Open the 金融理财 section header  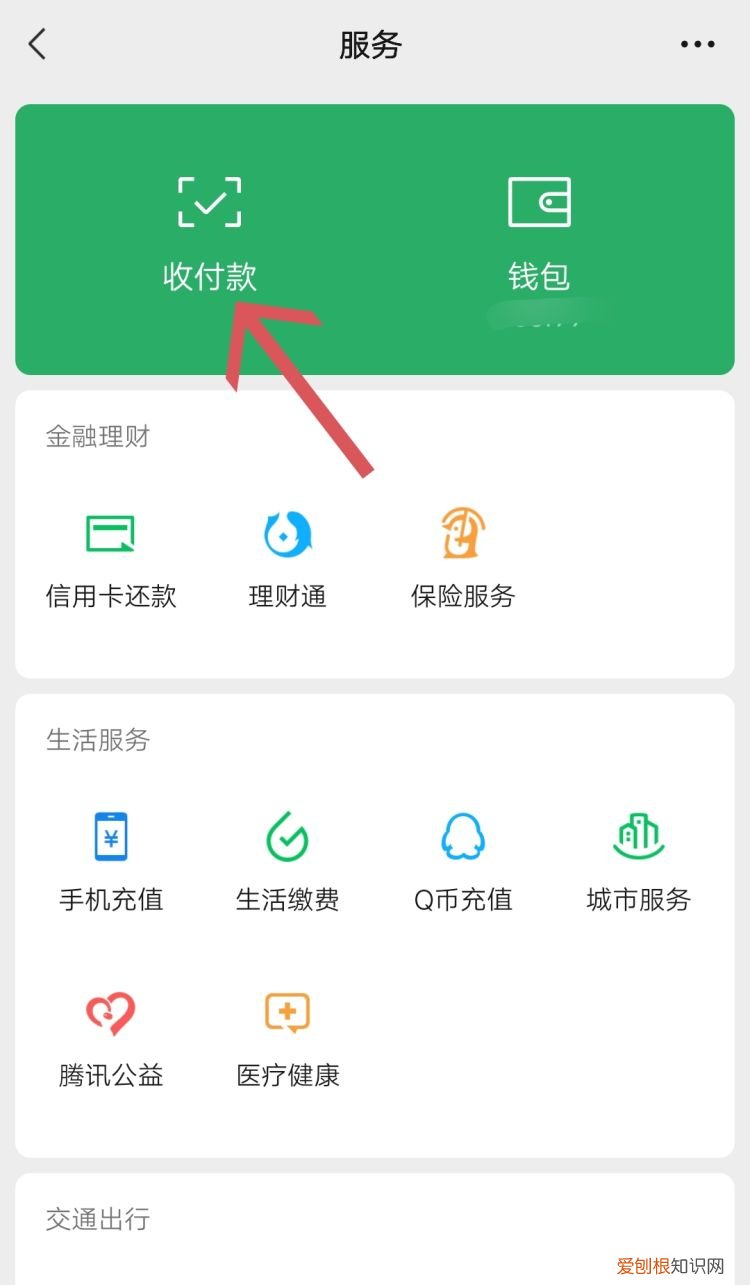(x=96, y=437)
